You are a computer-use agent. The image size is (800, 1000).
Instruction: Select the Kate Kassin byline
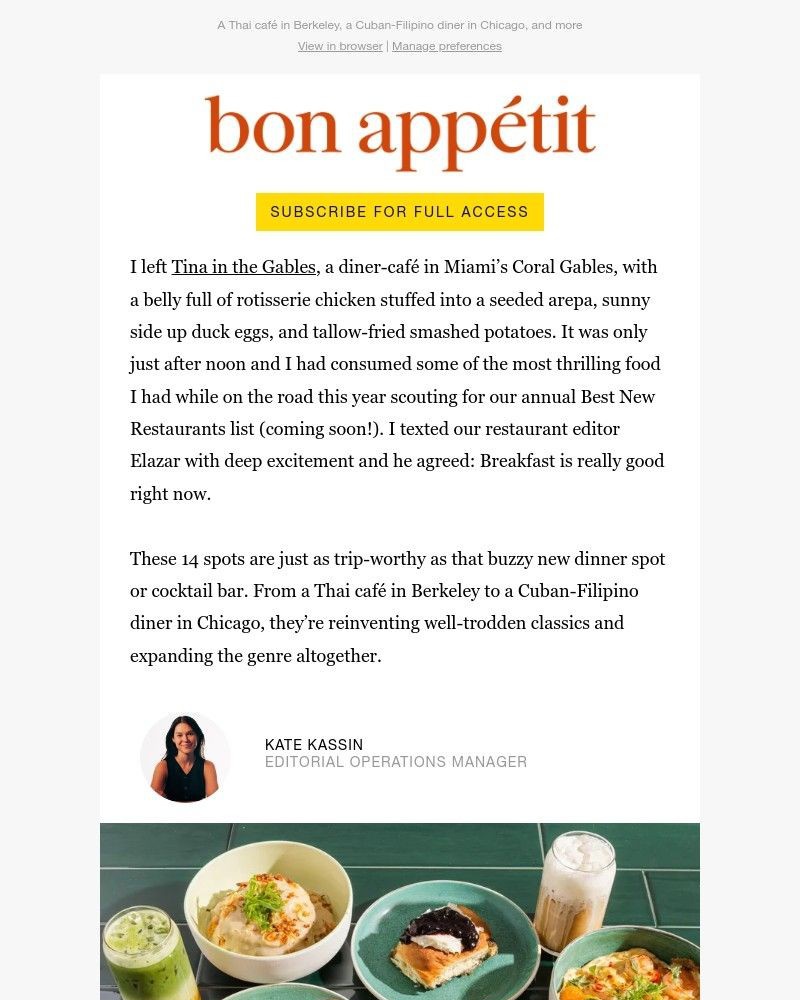click(x=313, y=745)
